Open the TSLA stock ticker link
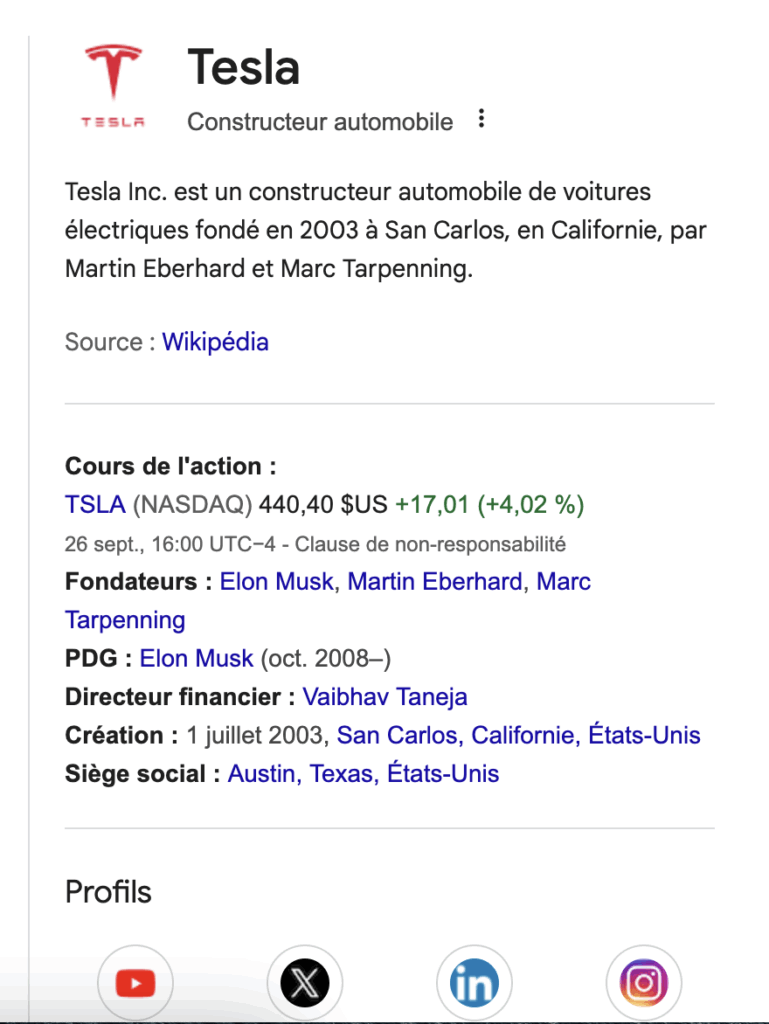The height and width of the screenshot is (1024, 769). pos(95,504)
